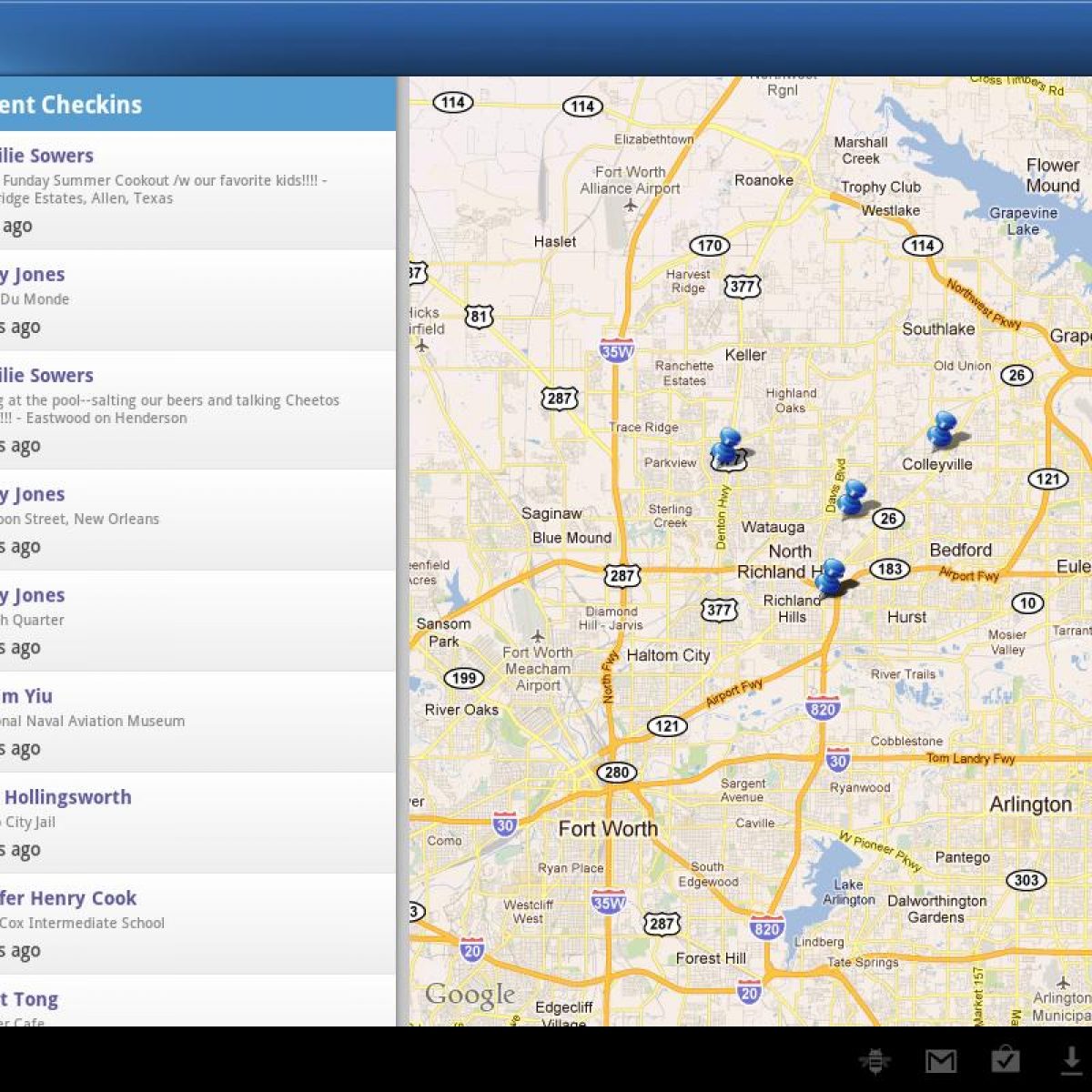The height and width of the screenshot is (1092, 1092).
Task: Open Jones's Du Monde checkin
Action: tap(196, 299)
